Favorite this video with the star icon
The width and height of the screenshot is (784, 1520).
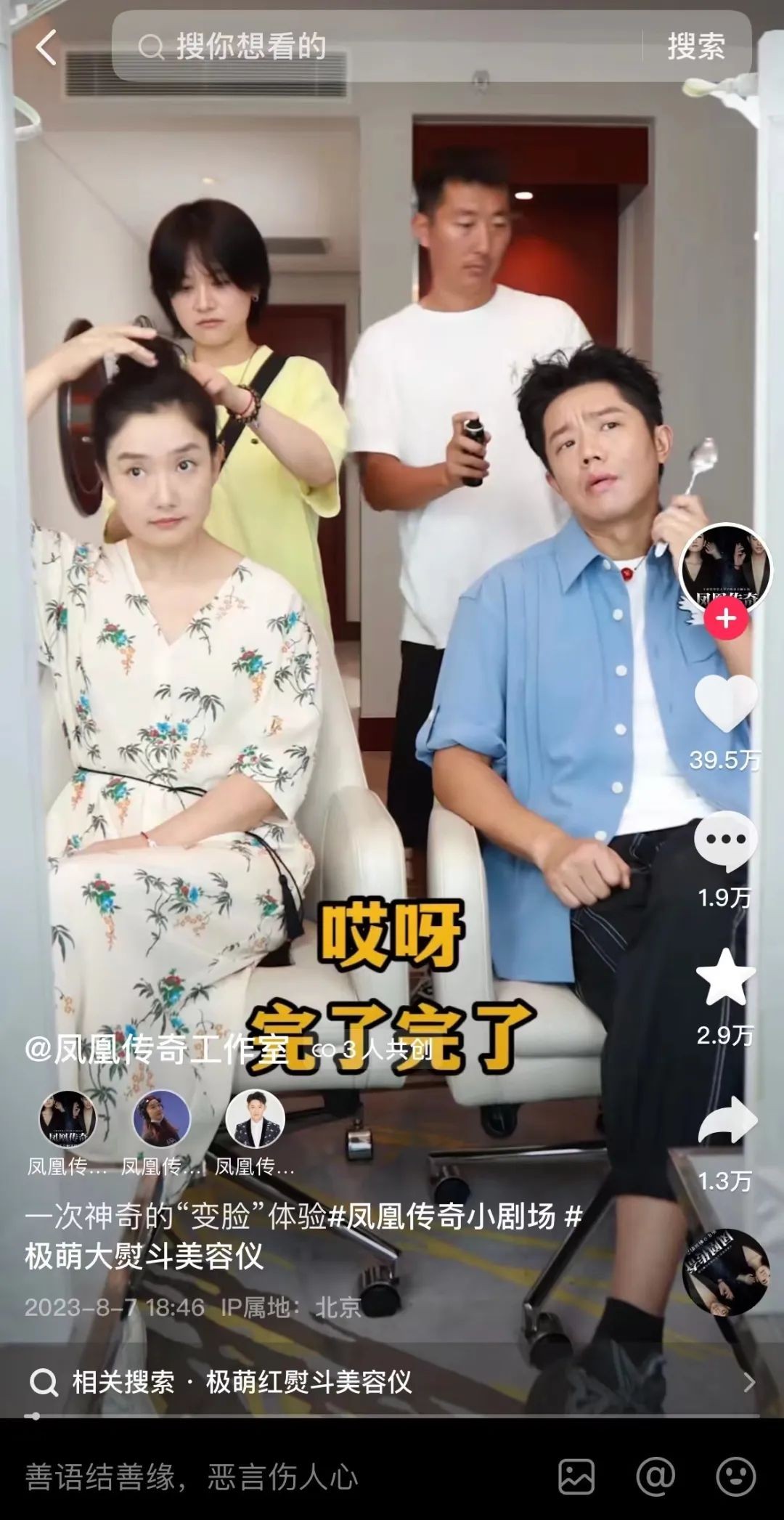pyautogui.click(x=725, y=978)
